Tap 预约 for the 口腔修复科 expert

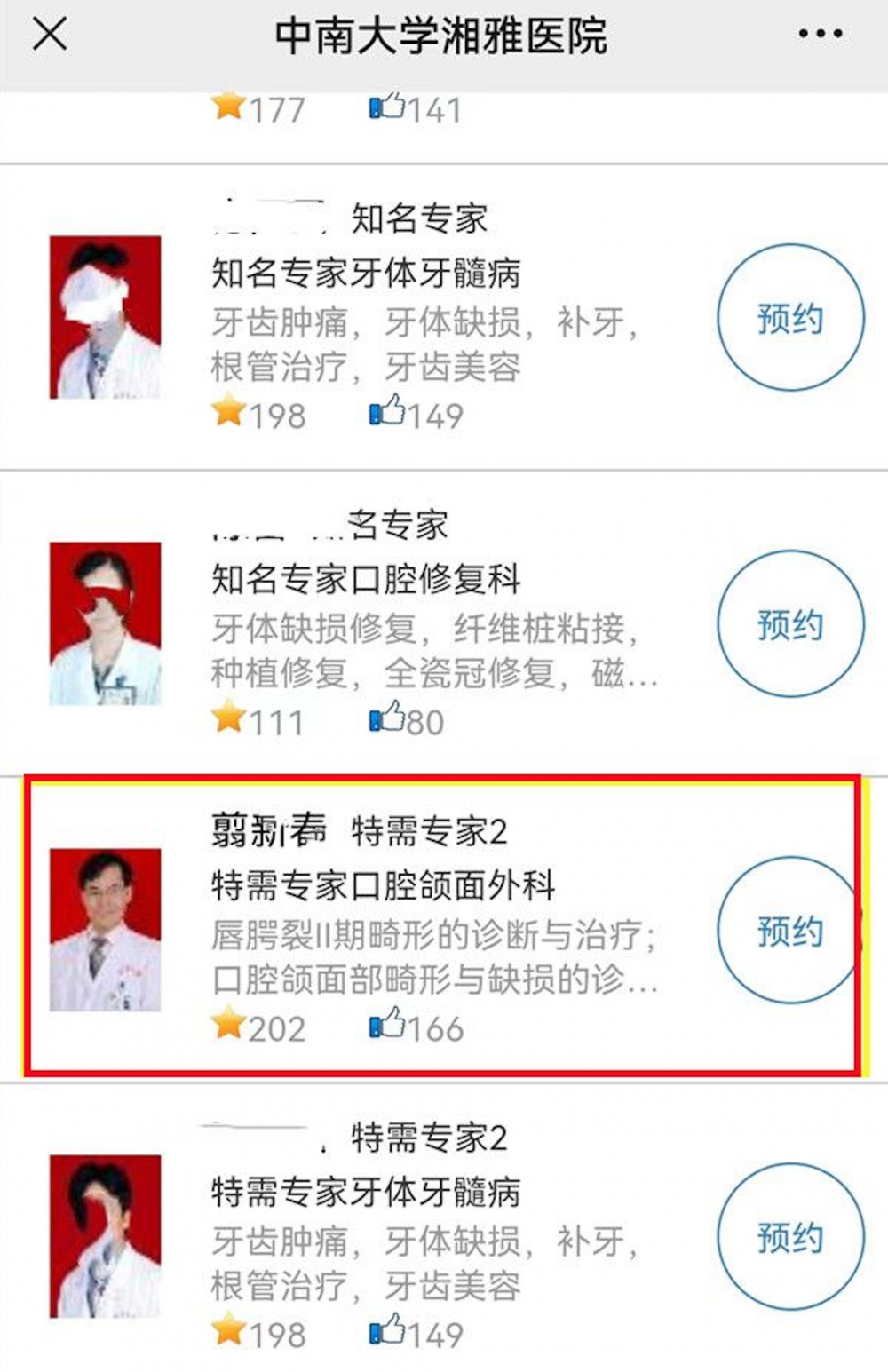point(789,624)
